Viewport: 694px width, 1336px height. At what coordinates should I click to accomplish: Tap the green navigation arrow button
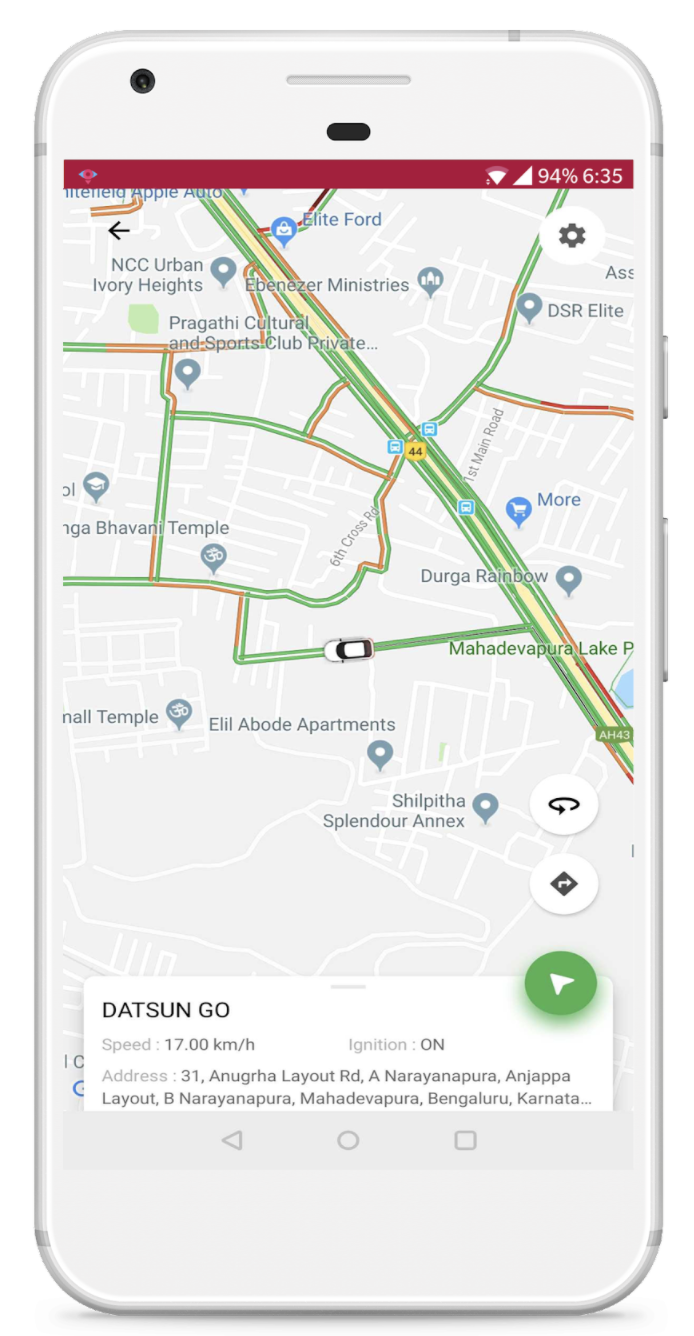(561, 984)
